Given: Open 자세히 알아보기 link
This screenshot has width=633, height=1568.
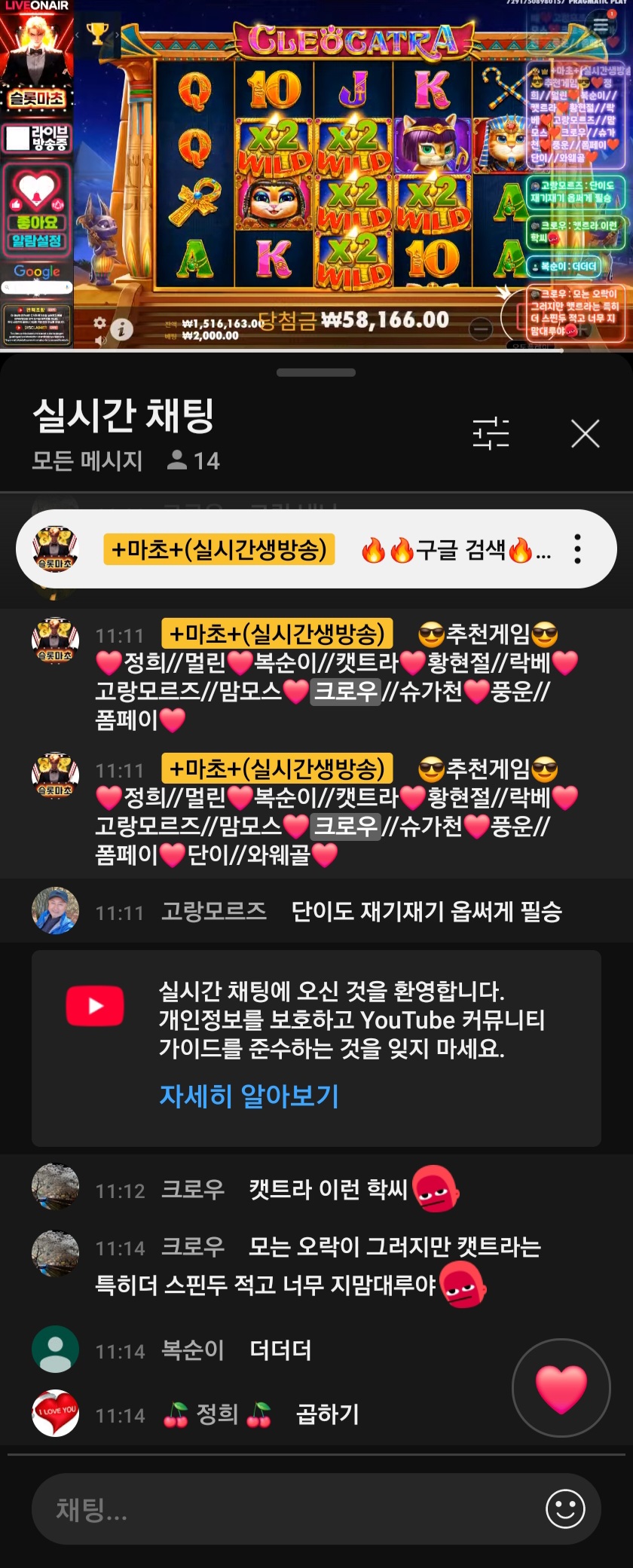Looking at the screenshot, I should (249, 1096).
